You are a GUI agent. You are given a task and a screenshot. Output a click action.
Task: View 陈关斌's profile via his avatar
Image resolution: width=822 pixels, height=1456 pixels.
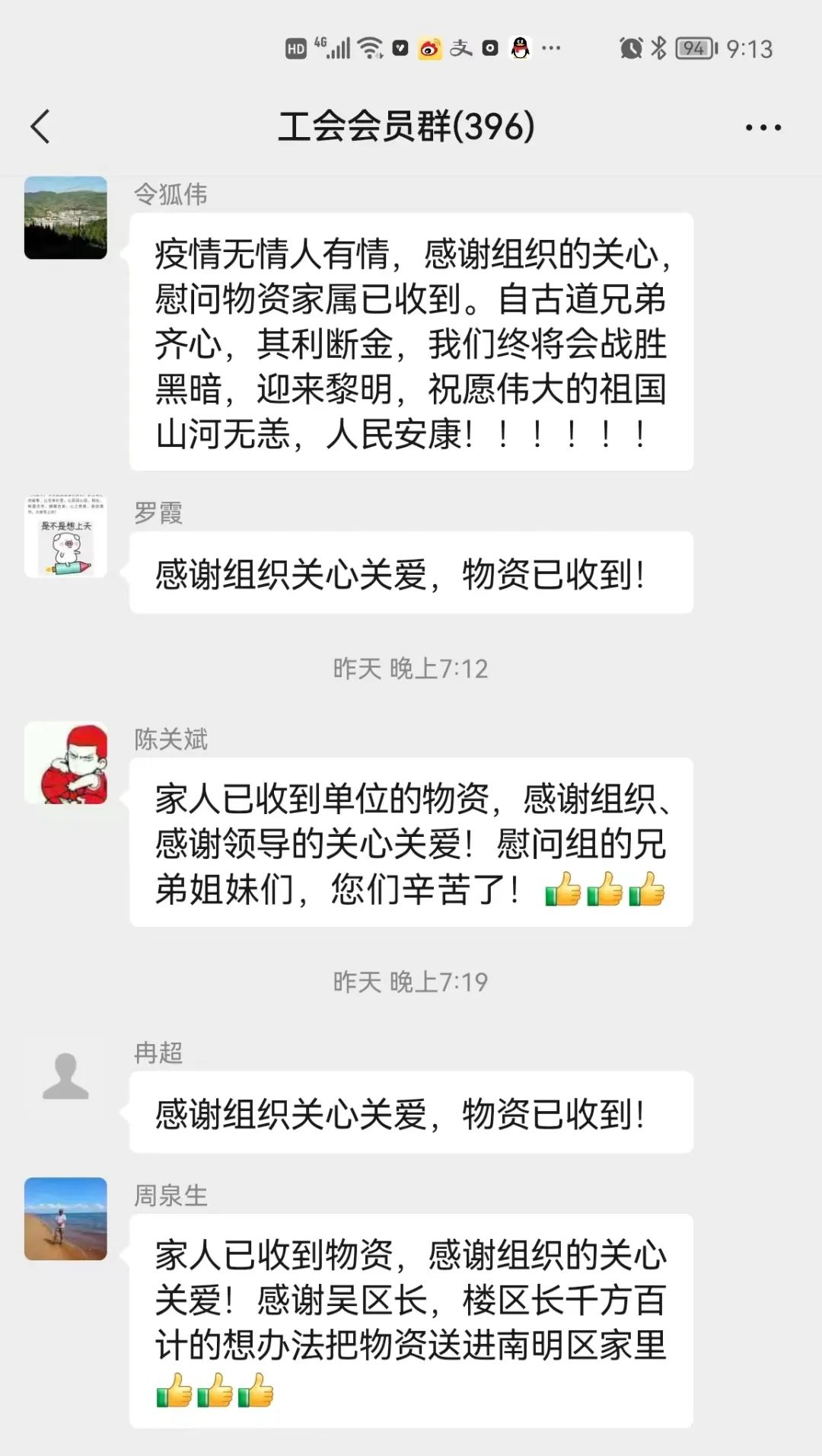(x=65, y=763)
